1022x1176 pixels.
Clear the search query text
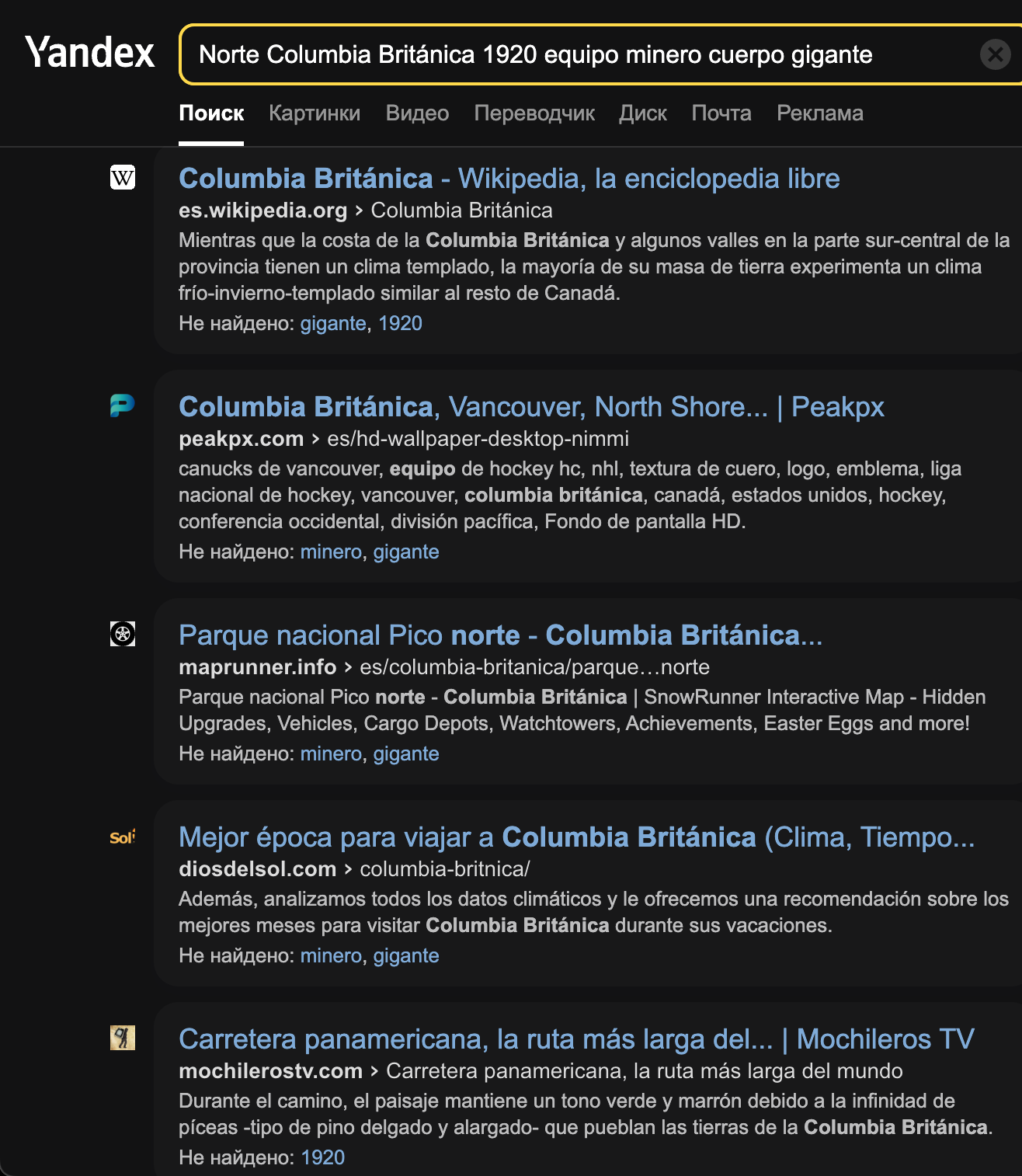[995, 54]
